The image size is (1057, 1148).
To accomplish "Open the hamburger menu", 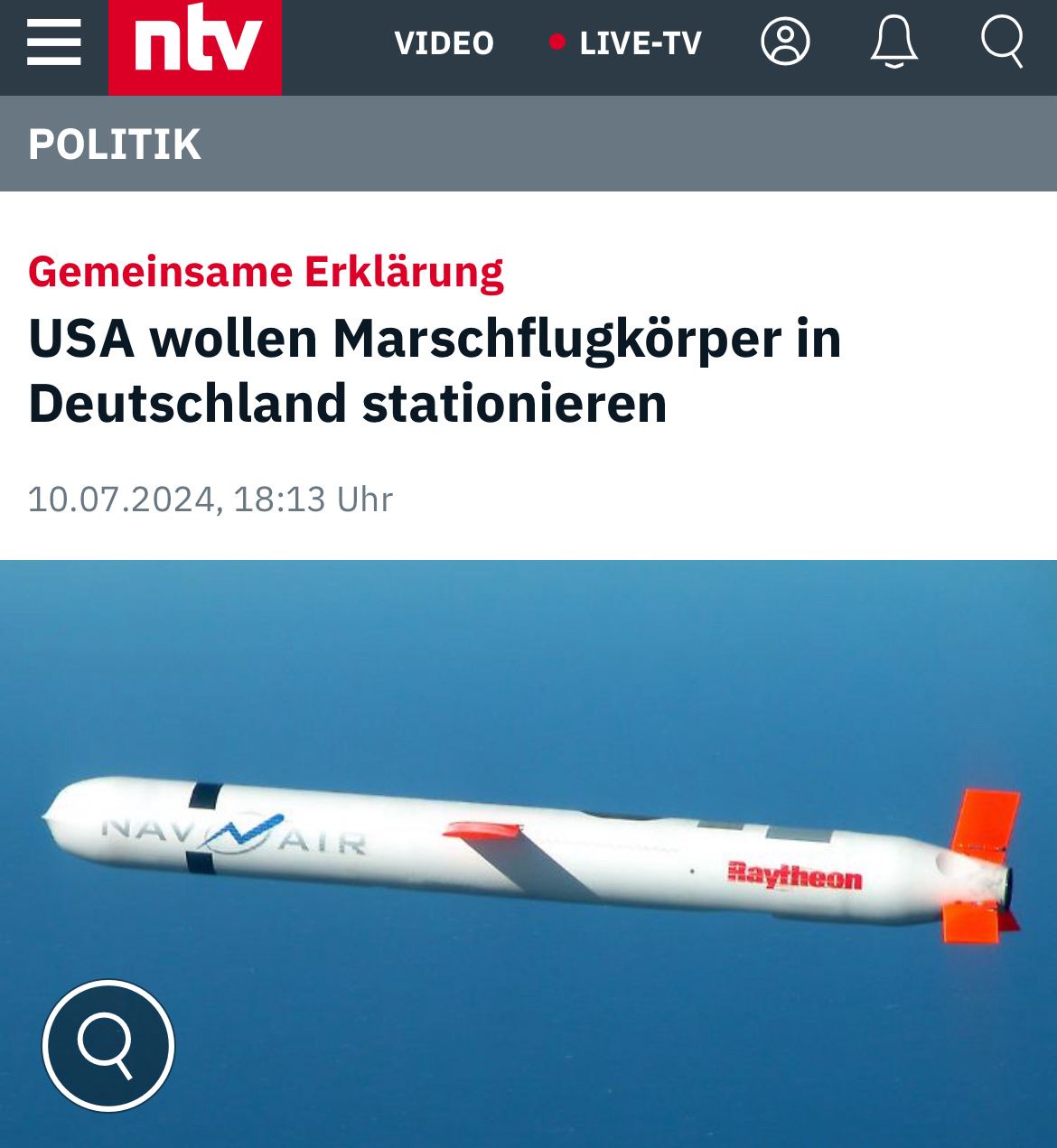I will pos(53,43).
